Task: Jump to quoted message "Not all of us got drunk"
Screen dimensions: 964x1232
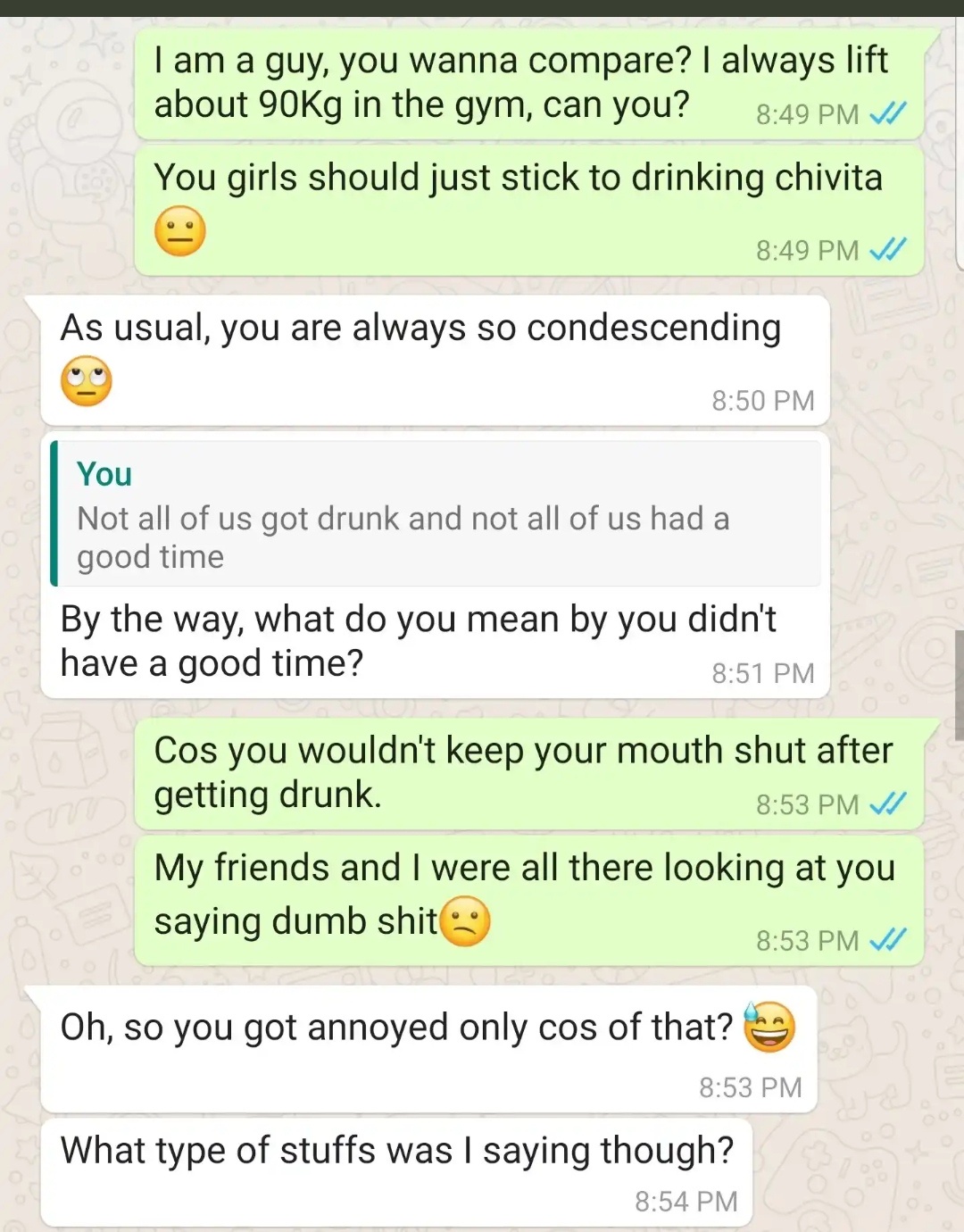Action: point(436,514)
